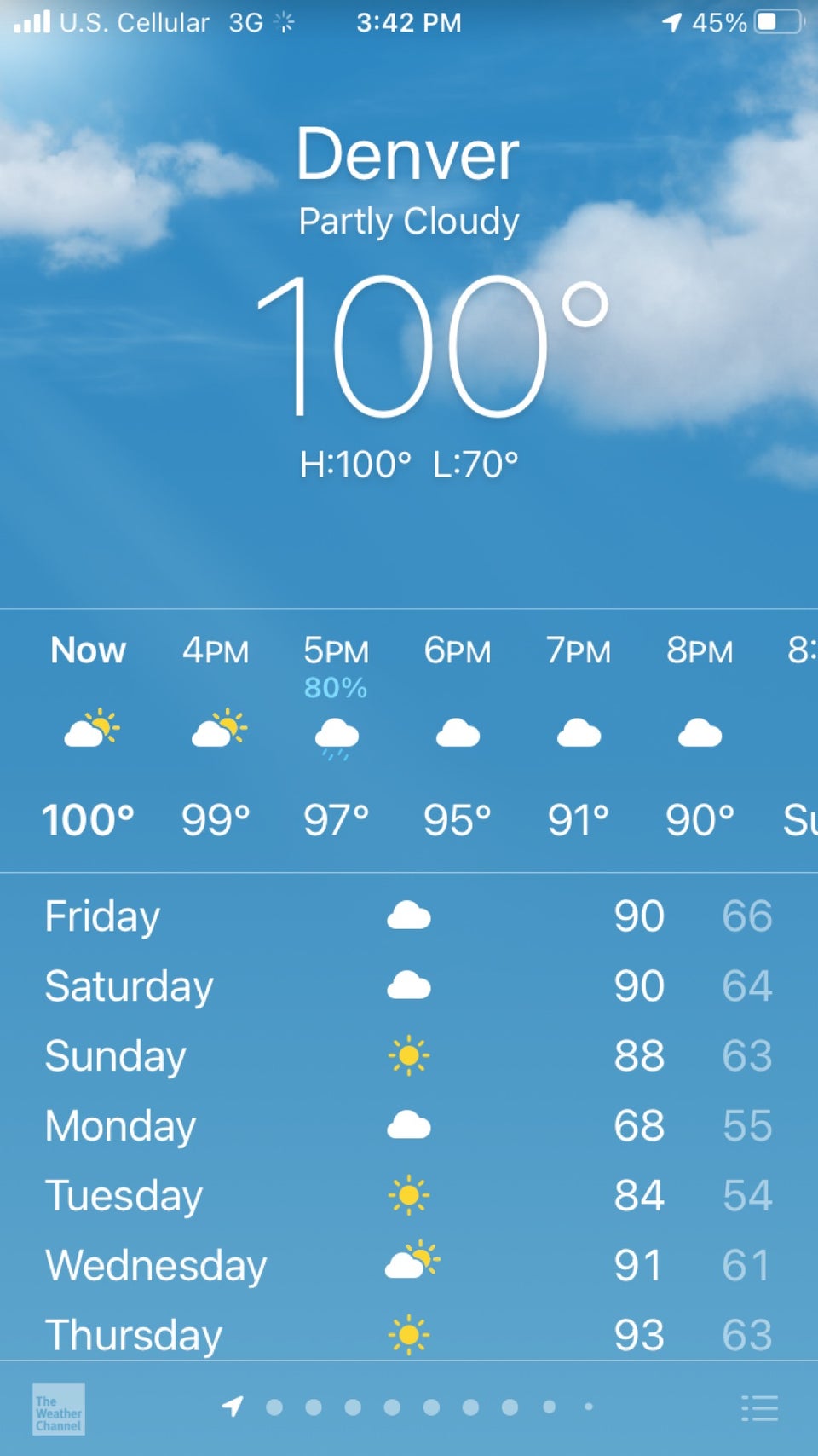Open The Weather Channel link
This screenshot has height=1456, width=818.
pos(58,1408)
